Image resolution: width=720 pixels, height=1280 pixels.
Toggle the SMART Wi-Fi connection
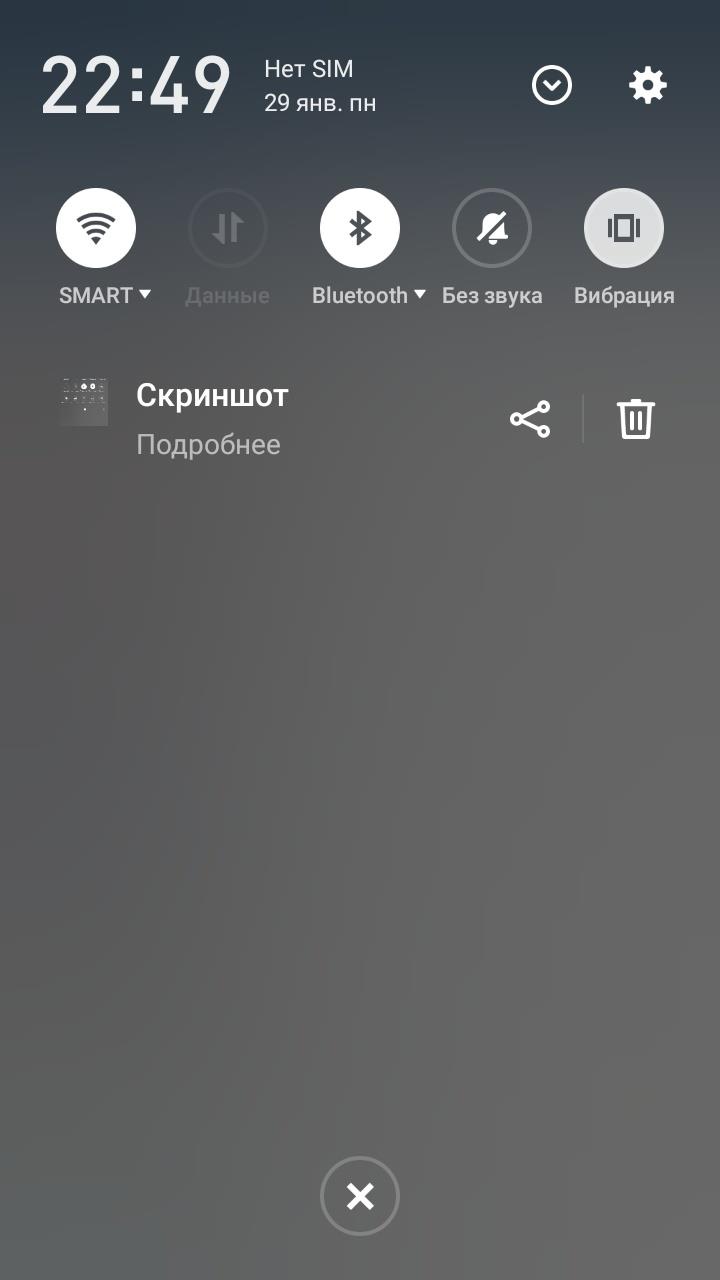pyautogui.click(x=96, y=228)
